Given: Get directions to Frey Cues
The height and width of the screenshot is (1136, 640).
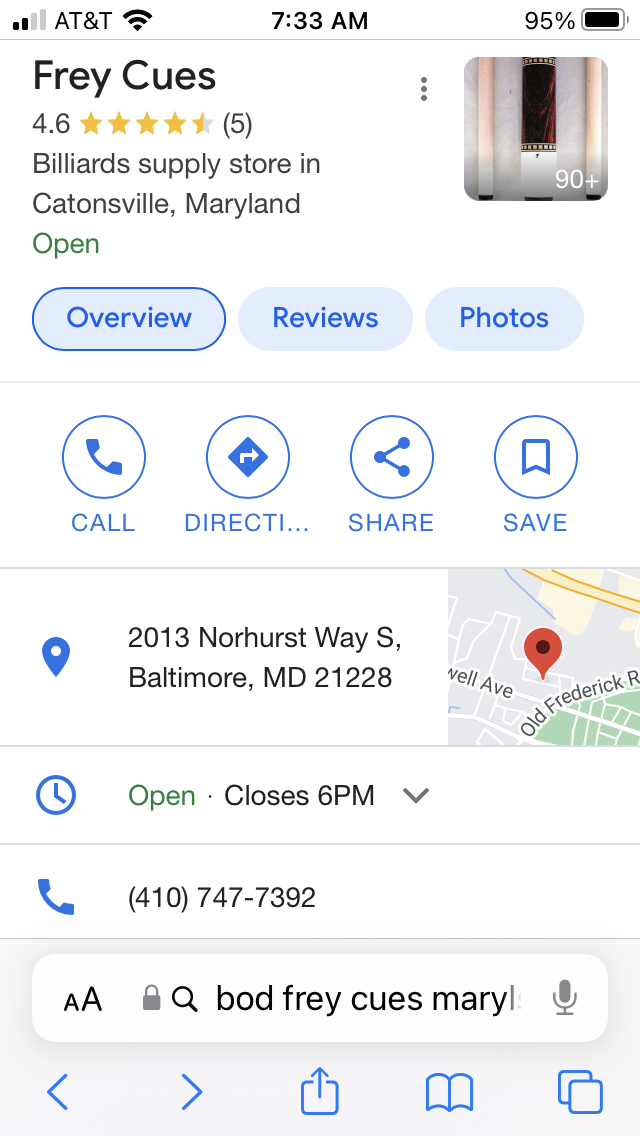Looking at the screenshot, I should point(247,475).
